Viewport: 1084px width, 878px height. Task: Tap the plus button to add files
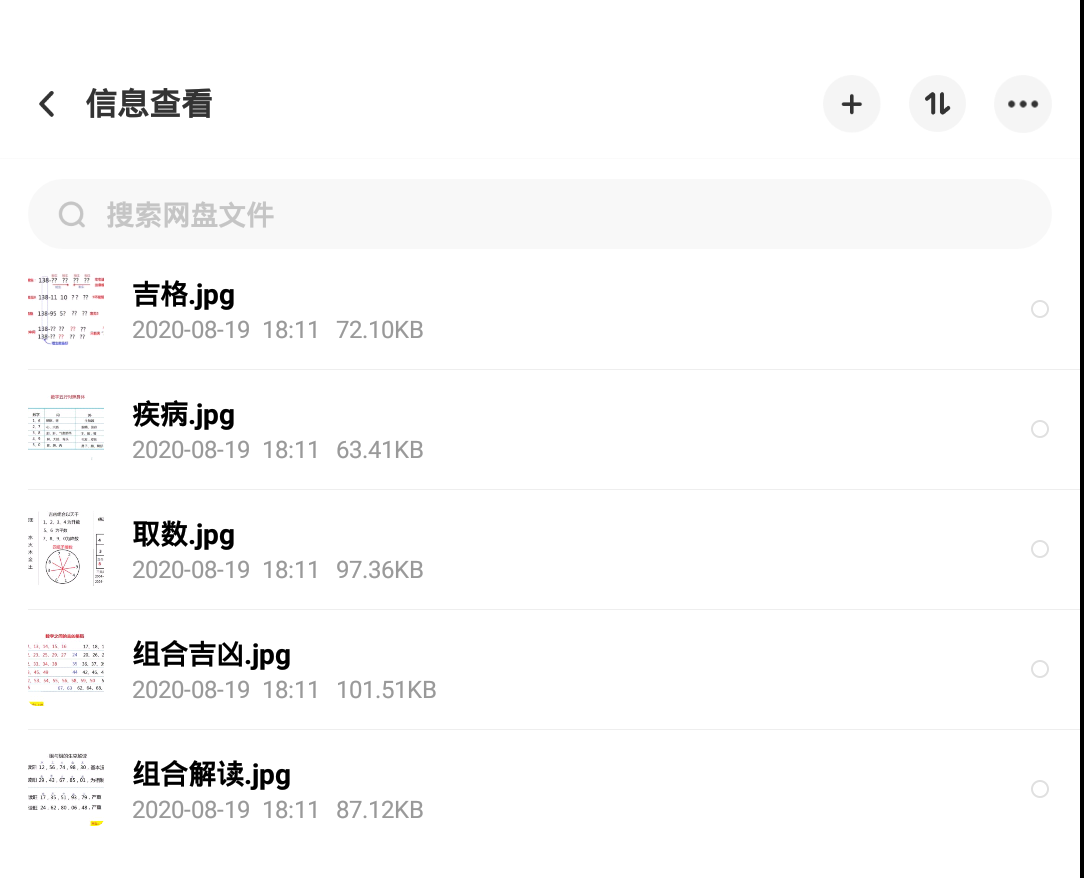point(851,104)
